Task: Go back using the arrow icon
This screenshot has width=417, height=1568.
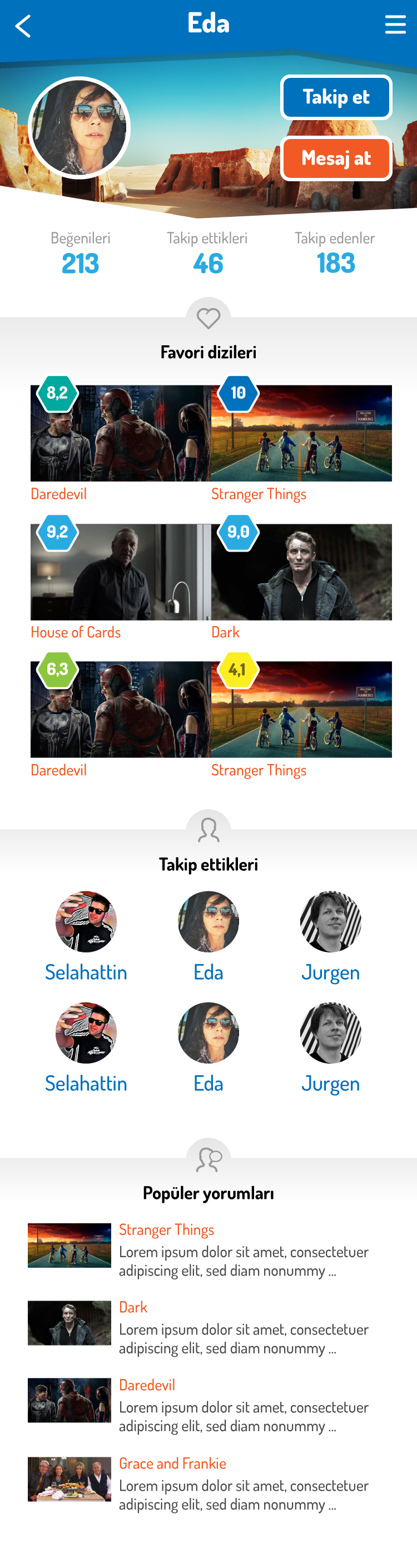Action: click(x=23, y=26)
